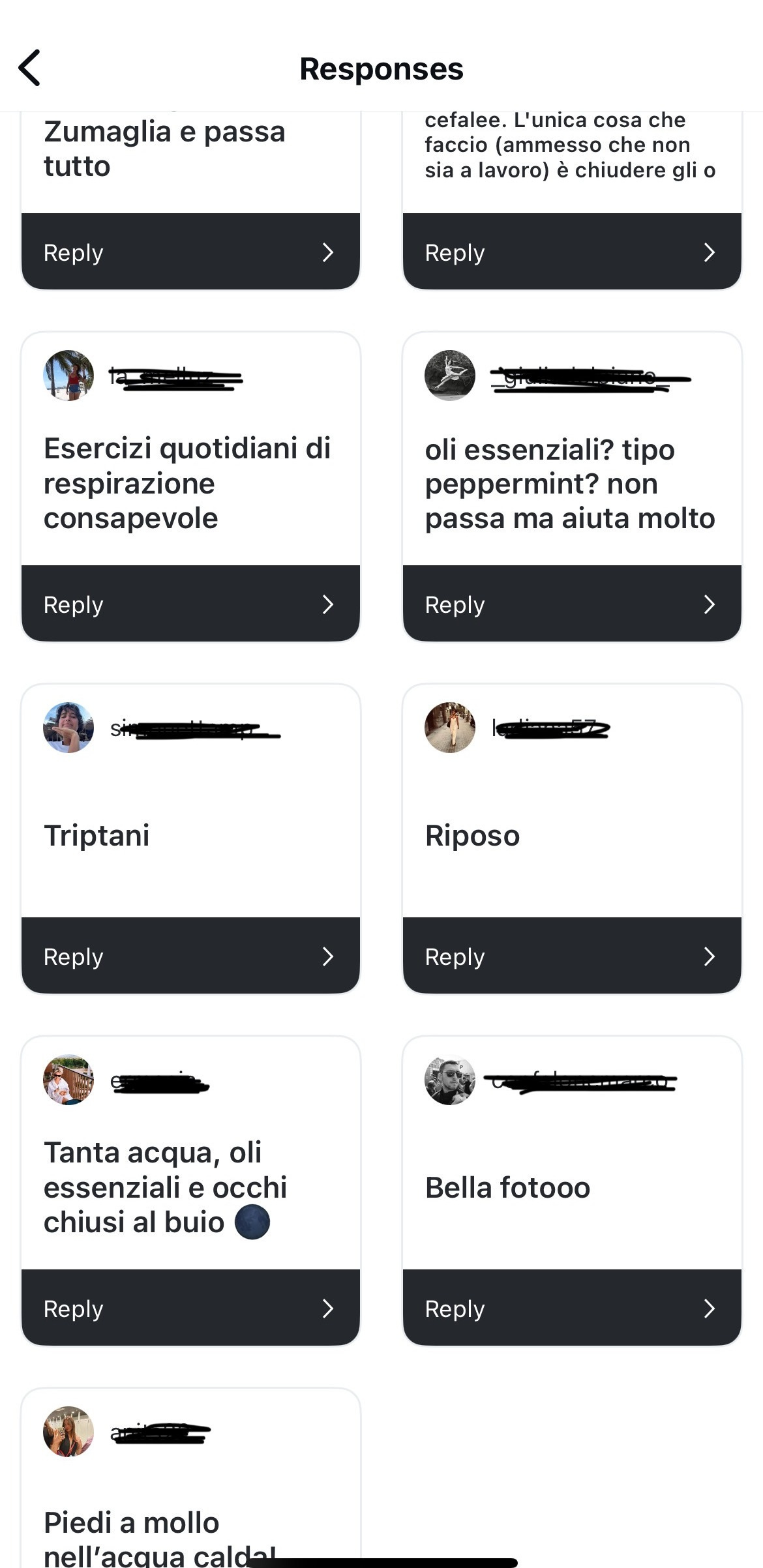Reply to 'Esercizi quotidiani di respirazione consapevole'

coord(190,604)
